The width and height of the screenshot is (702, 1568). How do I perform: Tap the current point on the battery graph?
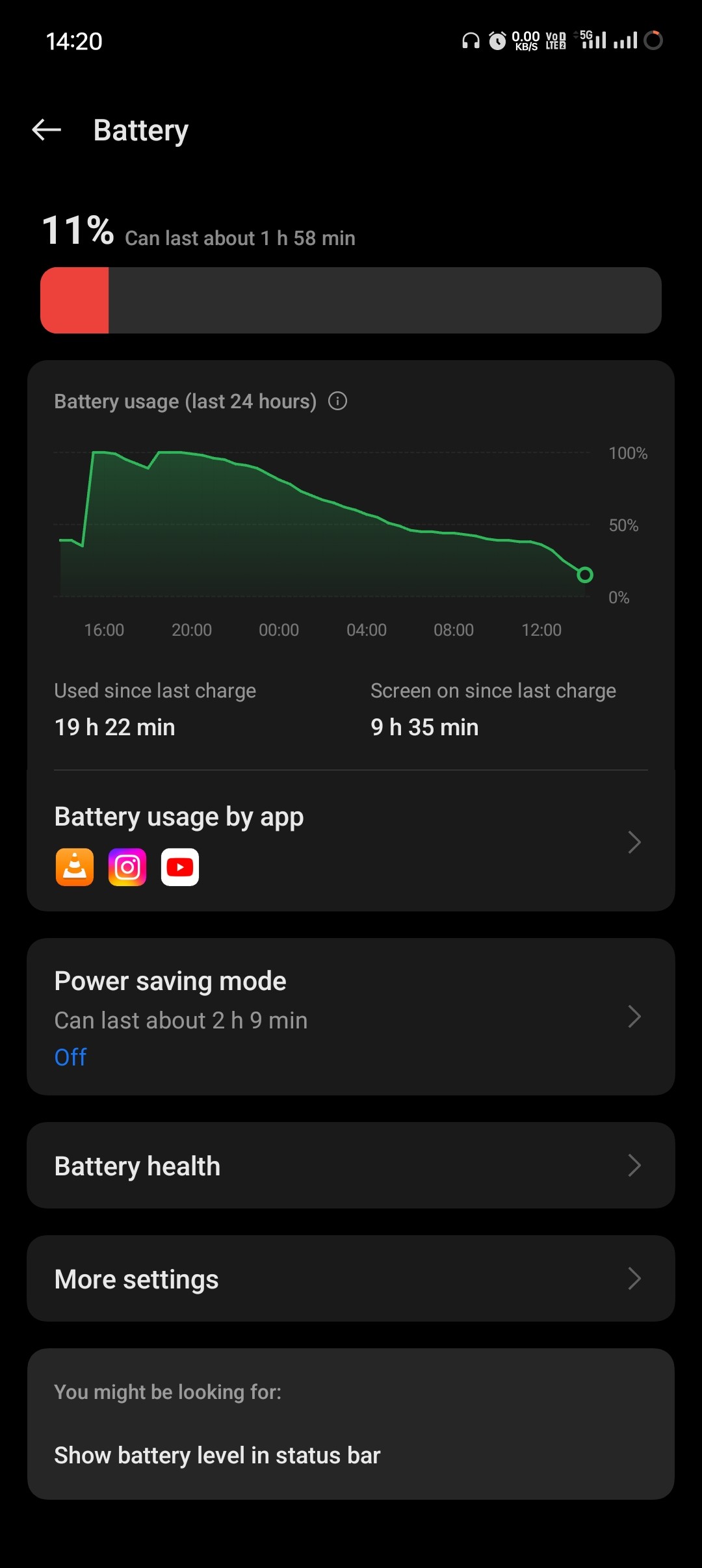tap(584, 575)
